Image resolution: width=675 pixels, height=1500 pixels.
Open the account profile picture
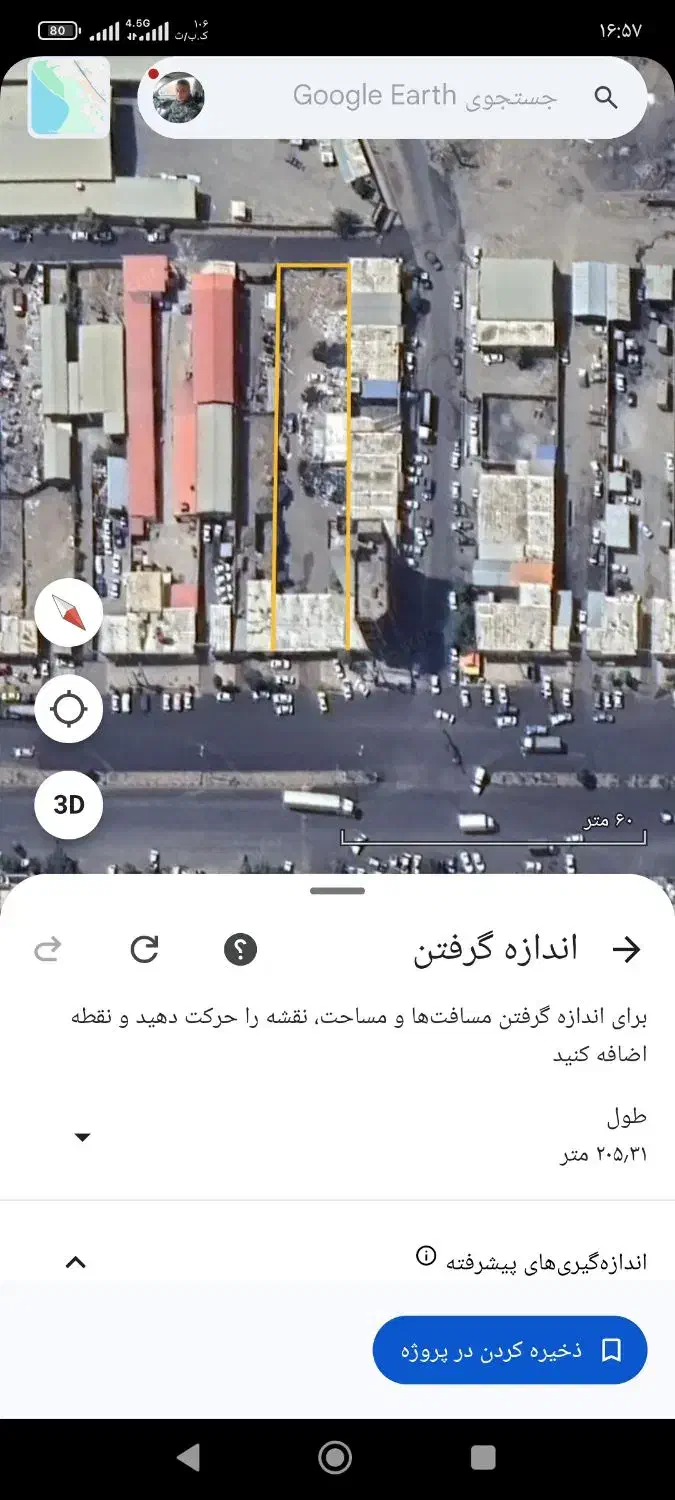pos(178,97)
